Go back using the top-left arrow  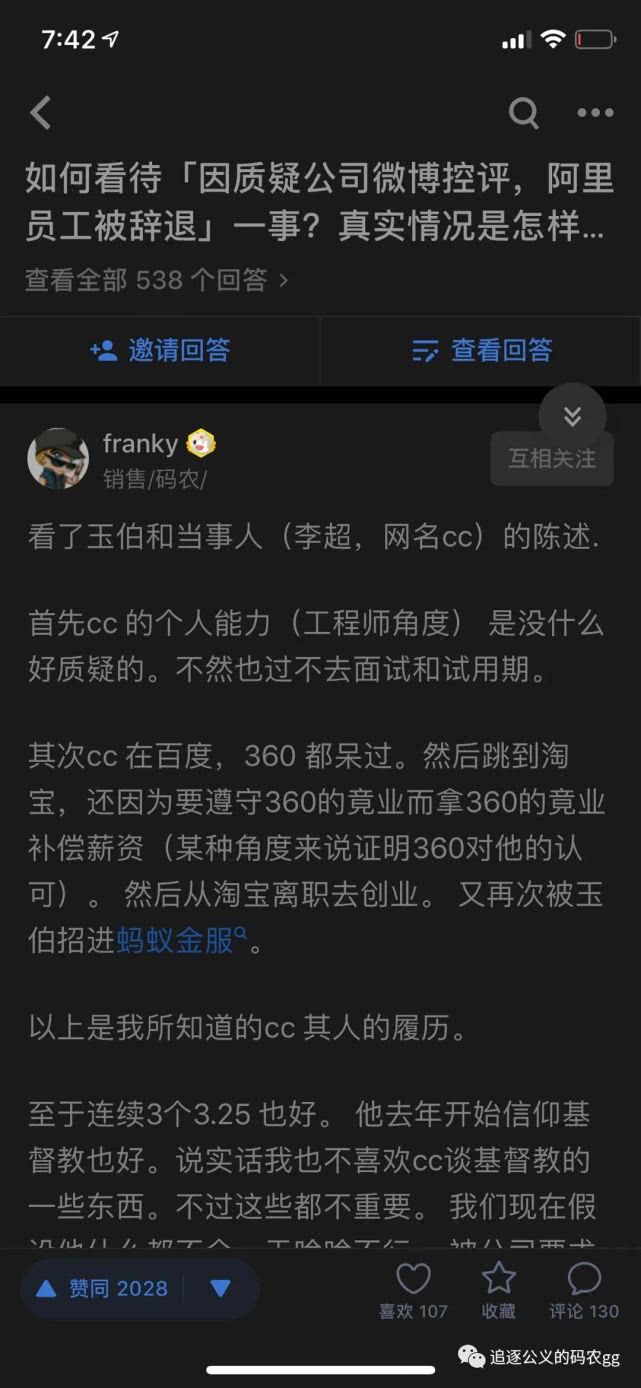pyautogui.click(x=41, y=113)
